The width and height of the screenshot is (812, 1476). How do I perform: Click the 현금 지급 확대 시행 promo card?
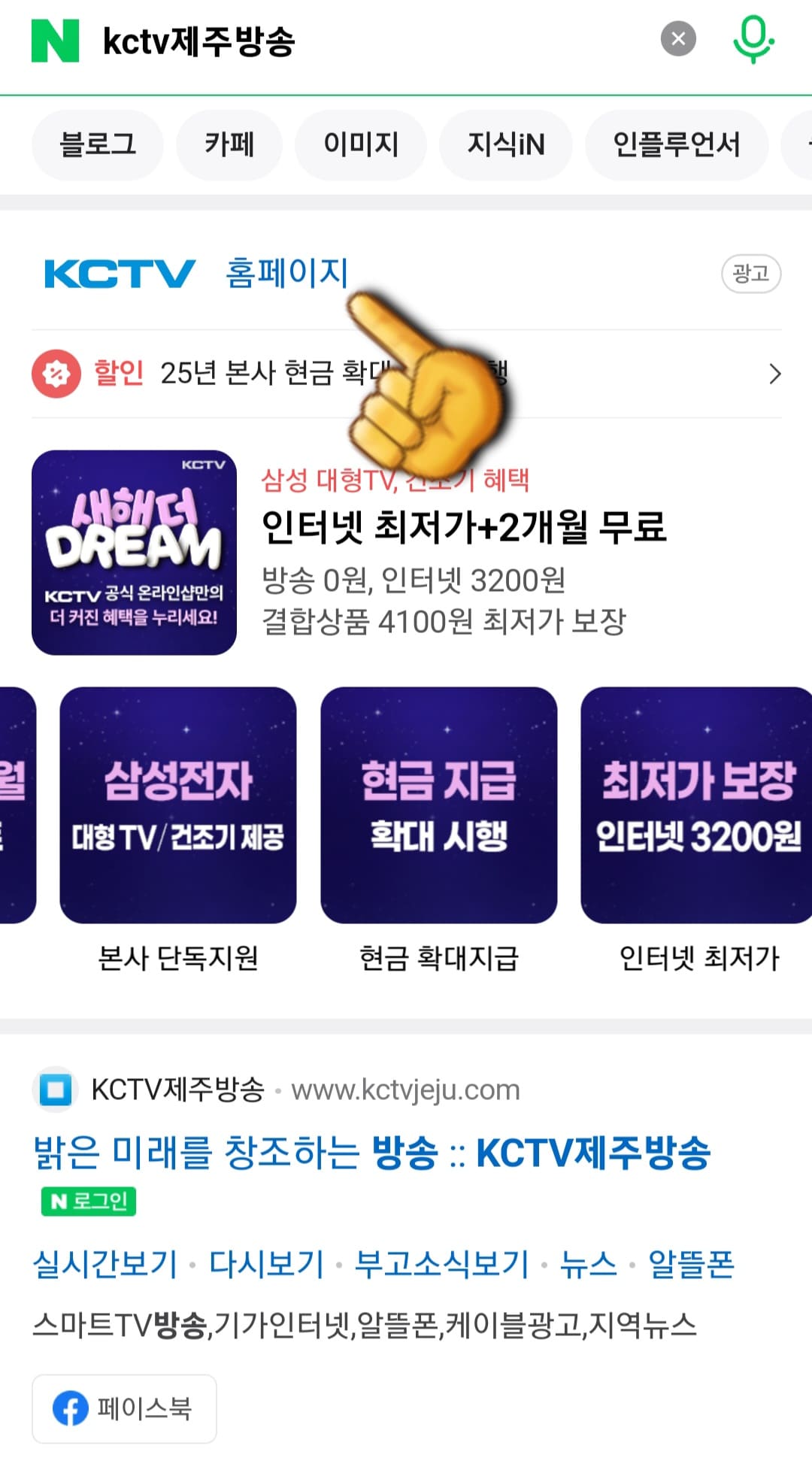[x=440, y=806]
